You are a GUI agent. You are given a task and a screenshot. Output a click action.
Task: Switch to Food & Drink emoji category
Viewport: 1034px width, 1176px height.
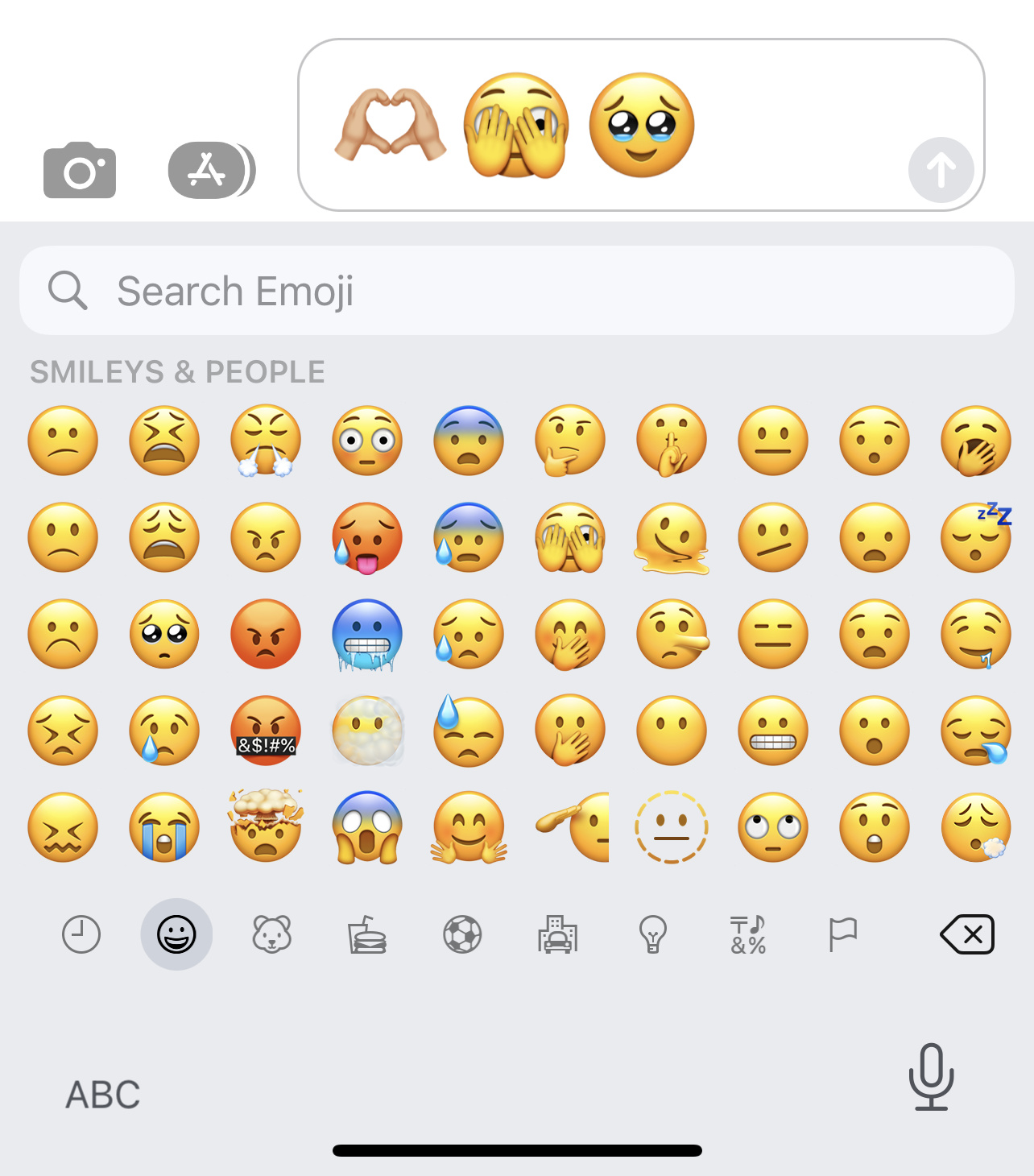367,935
